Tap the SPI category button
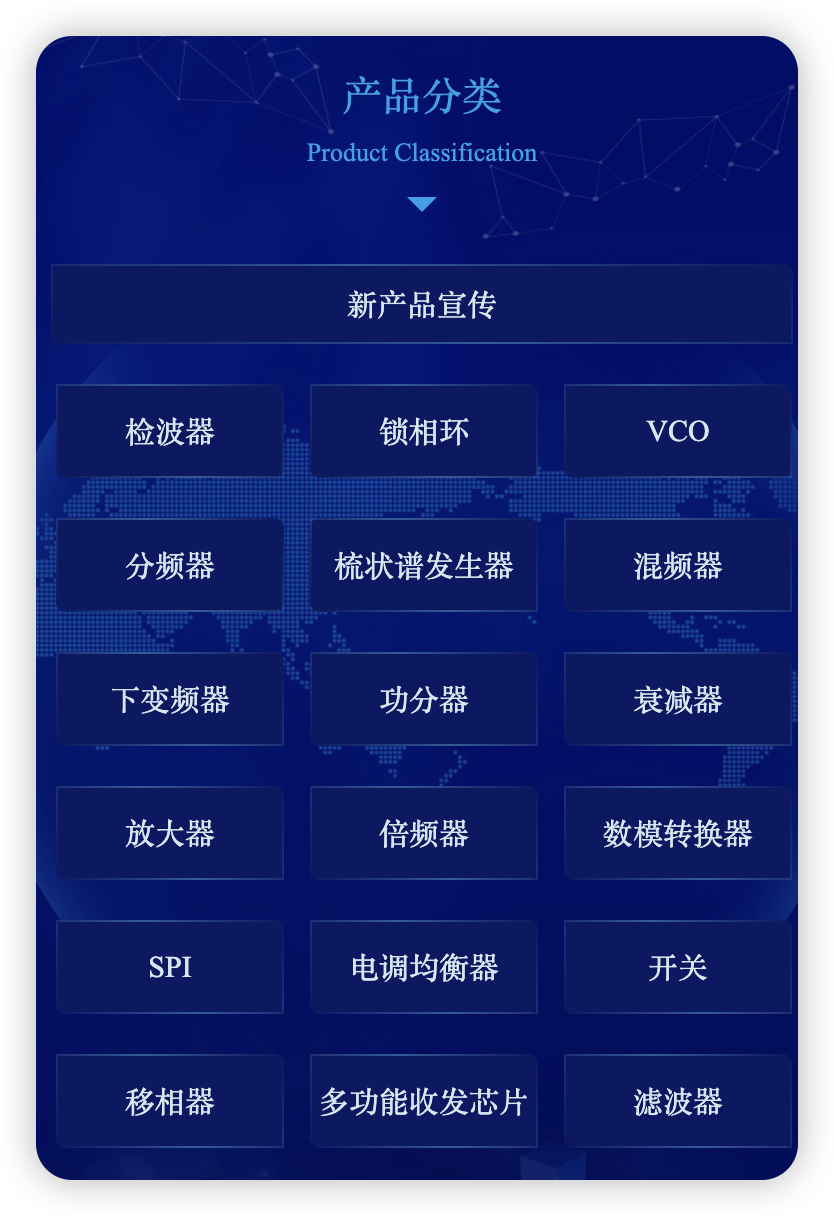This screenshot has width=834, height=1216. pyautogui.click(x=170, y=968)
